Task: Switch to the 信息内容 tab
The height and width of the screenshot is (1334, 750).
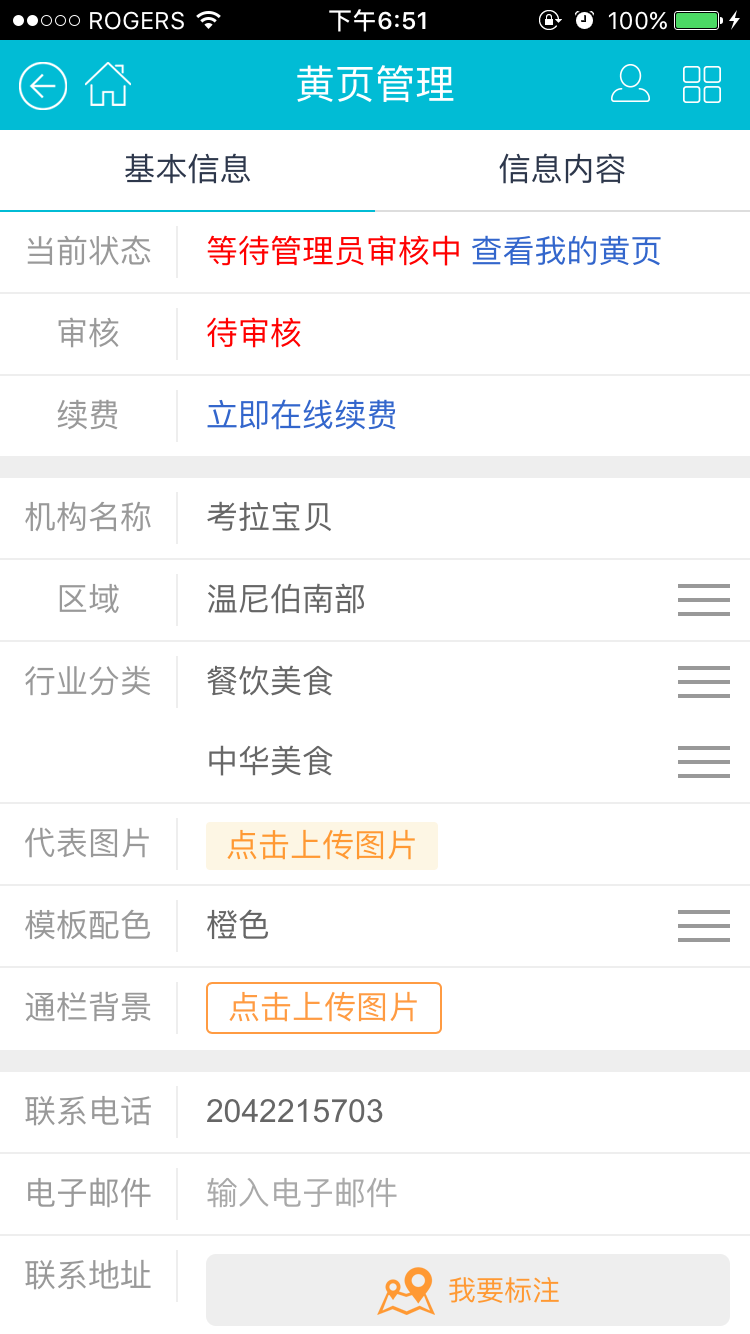Action: click(562, 170)
